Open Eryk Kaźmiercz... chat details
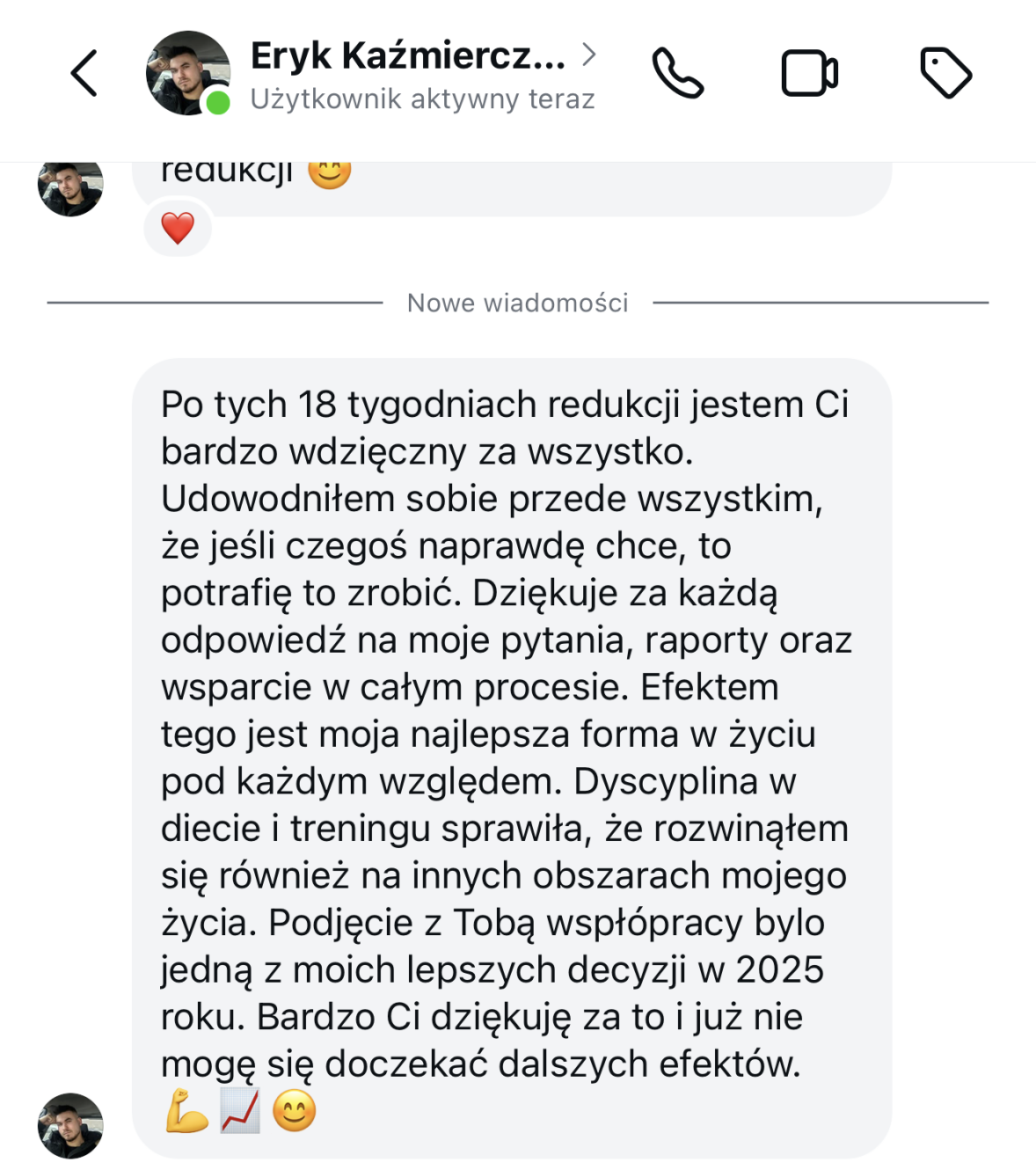This screenshot has height=1170, width=1036. [x=422, y=57]
